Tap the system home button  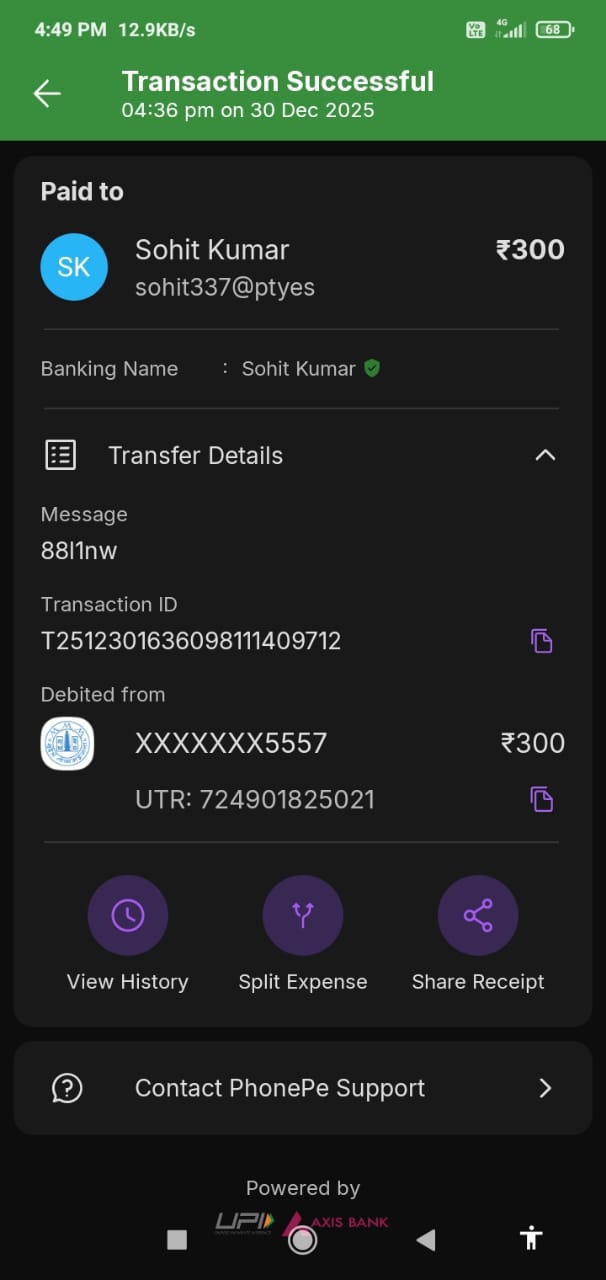302,1241
